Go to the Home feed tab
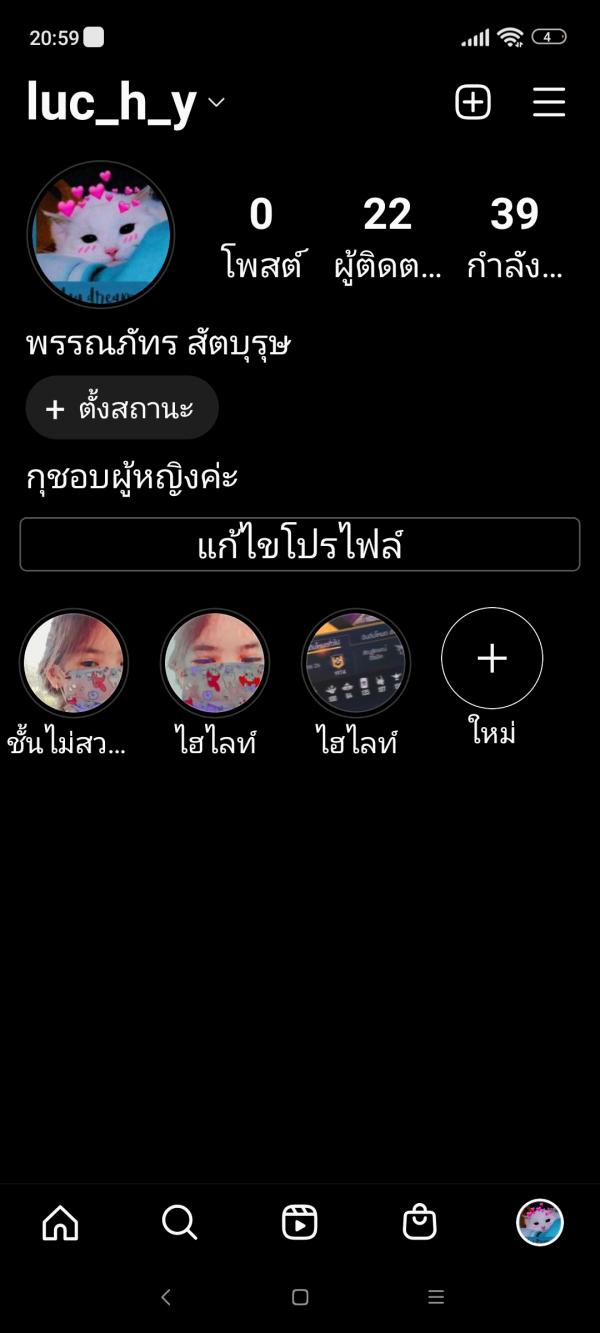Screen dimensions: 600x1333 pos(60,1222)
